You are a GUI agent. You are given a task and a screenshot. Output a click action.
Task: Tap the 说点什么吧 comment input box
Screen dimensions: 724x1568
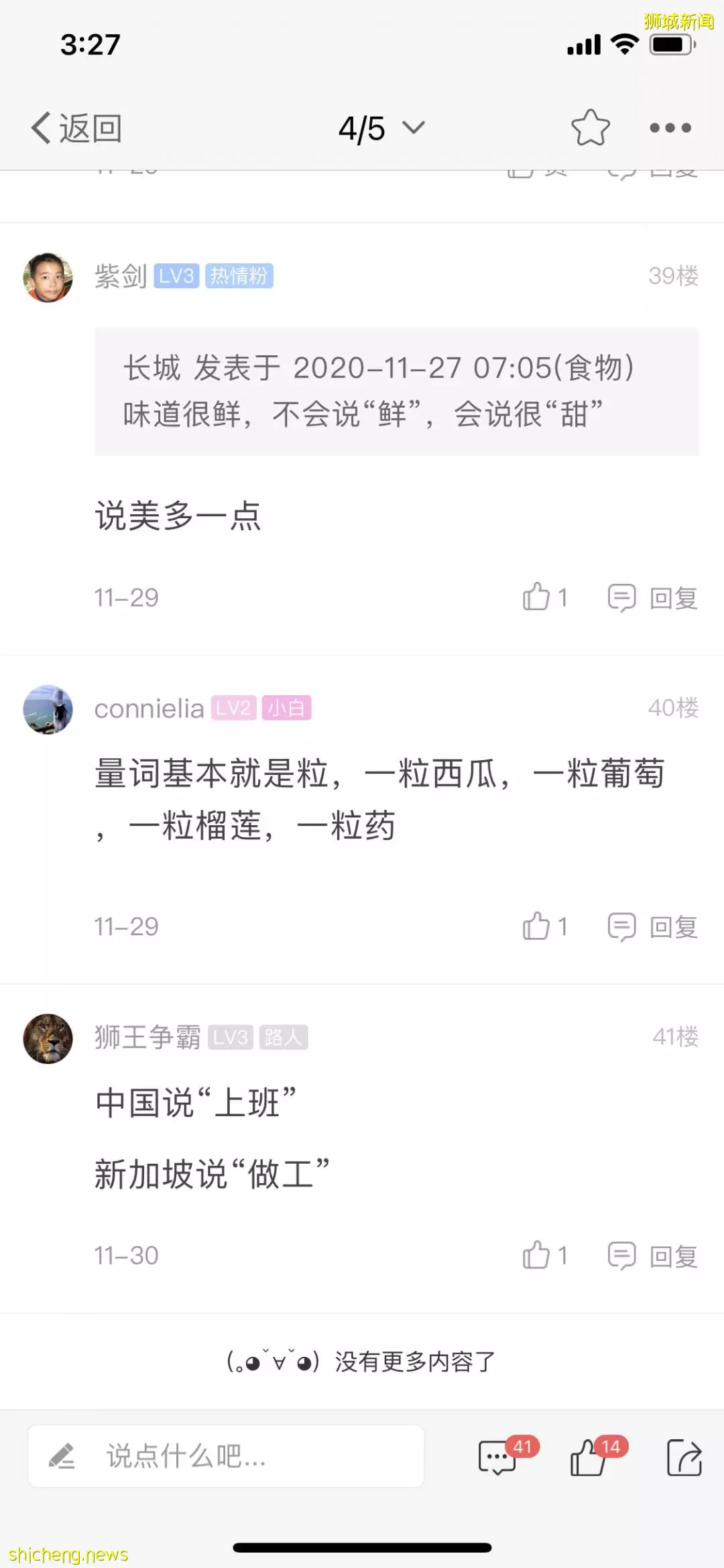226,1456
